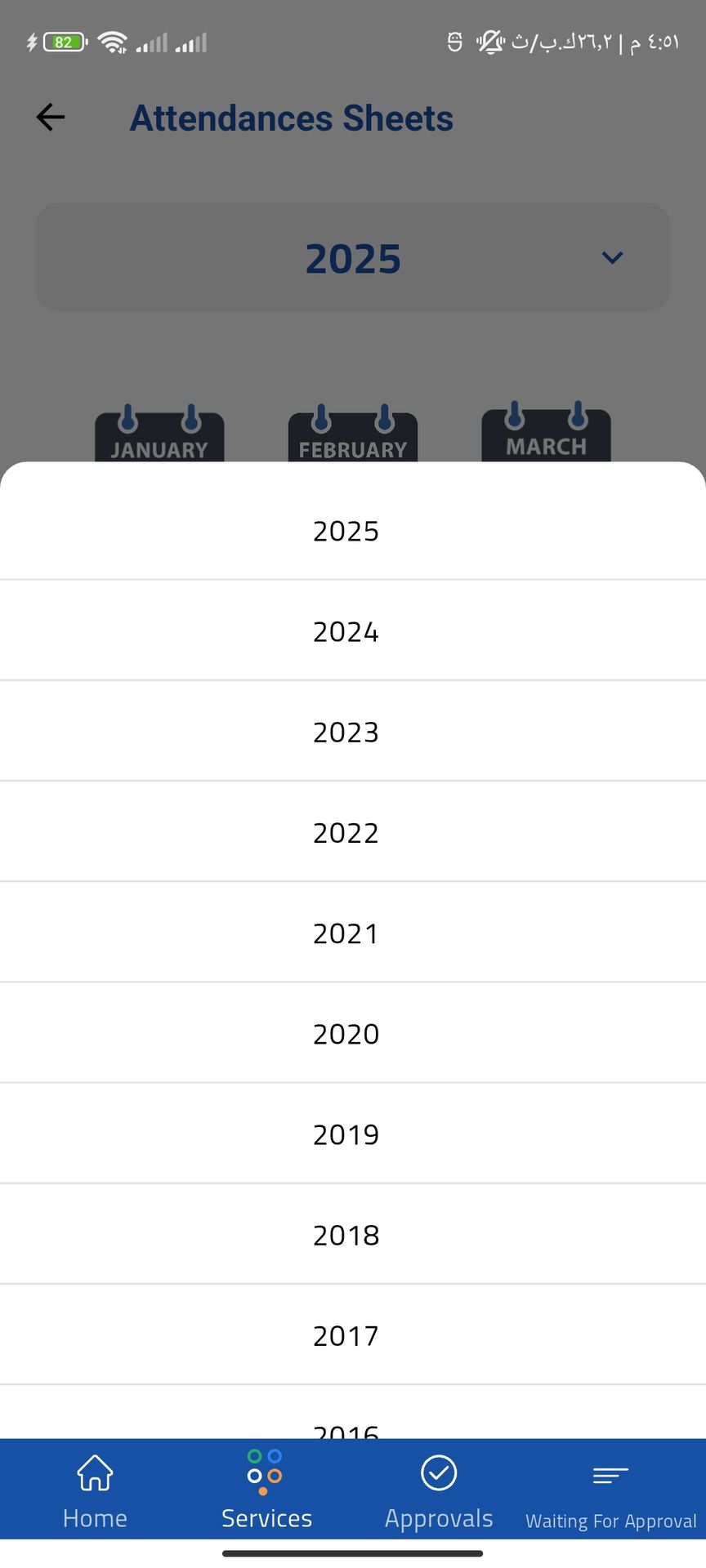Select the year 2022
Image resolution: width=706 pixels, height=1568 pixels.
[346, 832]
